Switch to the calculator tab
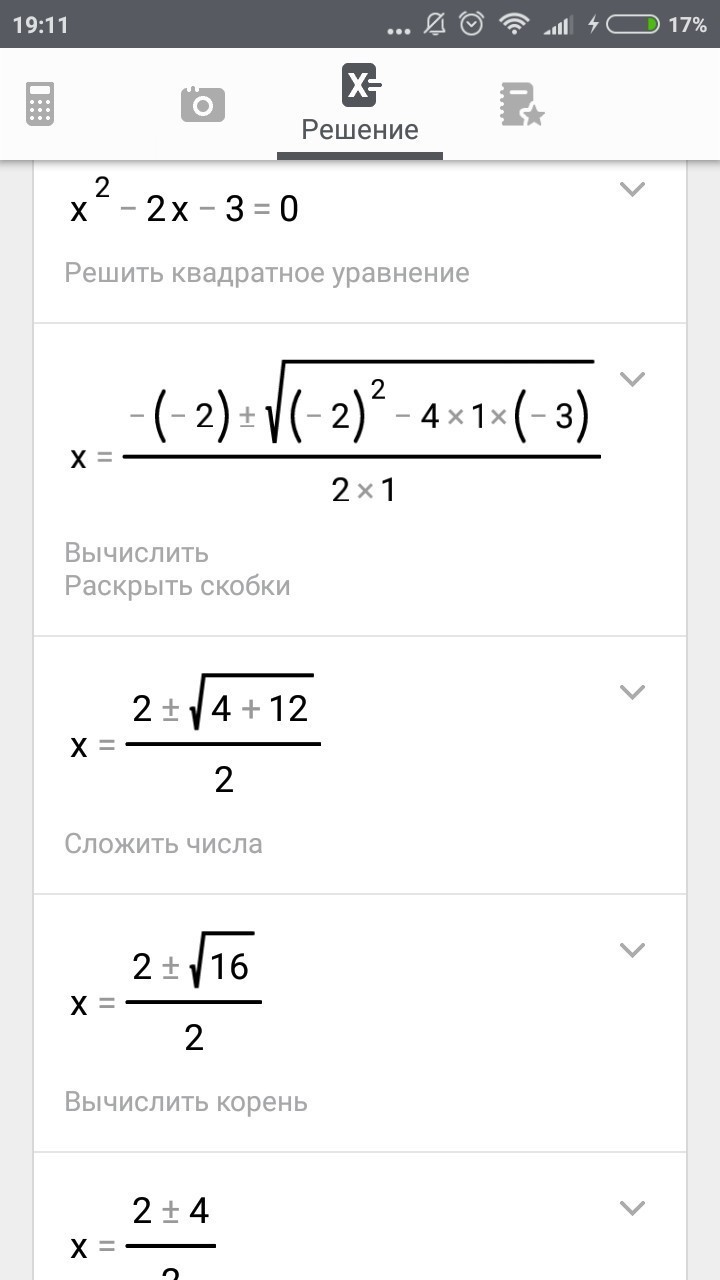This screenshot has width=720, height=1280. point(40,104)
